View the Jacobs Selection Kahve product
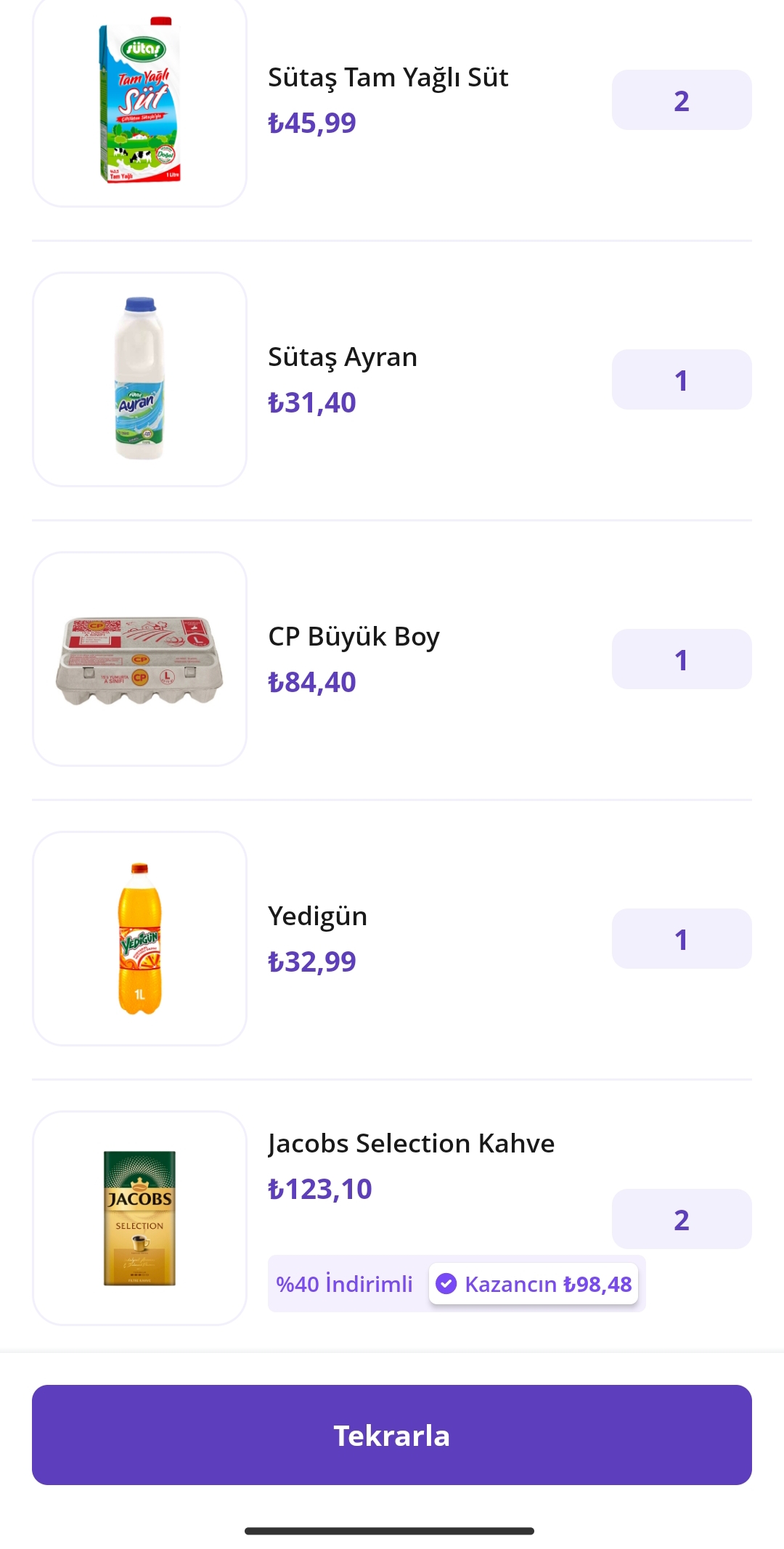This screenshot has width=784, height=1549. pyautogui.click(x=139, y=1218)
